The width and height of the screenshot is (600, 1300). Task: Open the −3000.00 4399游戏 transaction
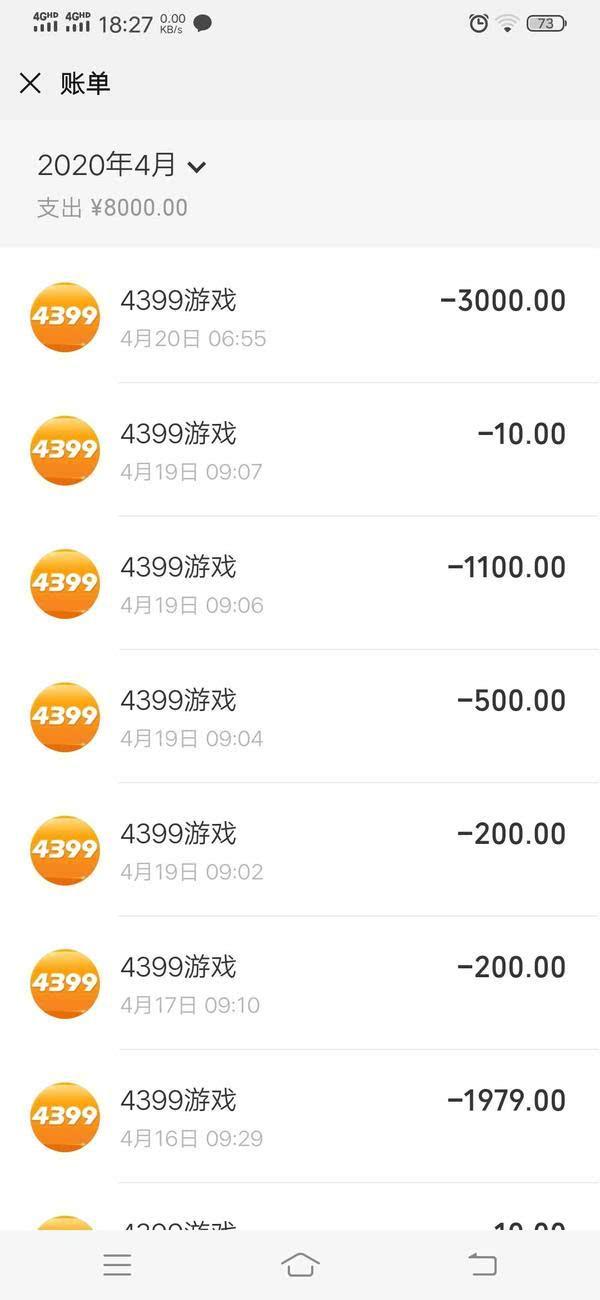pos(300,317)
